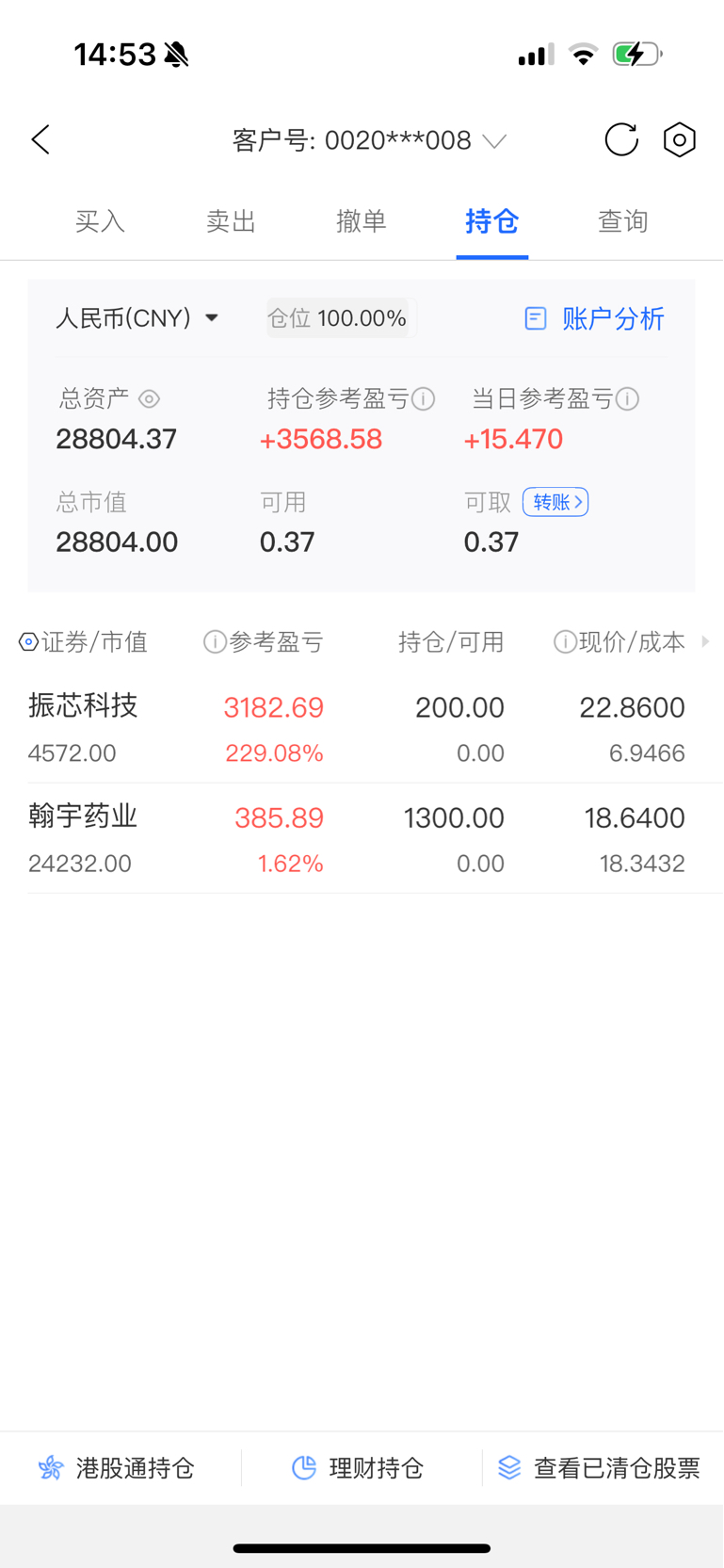Viewport: 724px width, 1568px height.
Task: View 理财持仓 holdings
Action: point(359,1468)
